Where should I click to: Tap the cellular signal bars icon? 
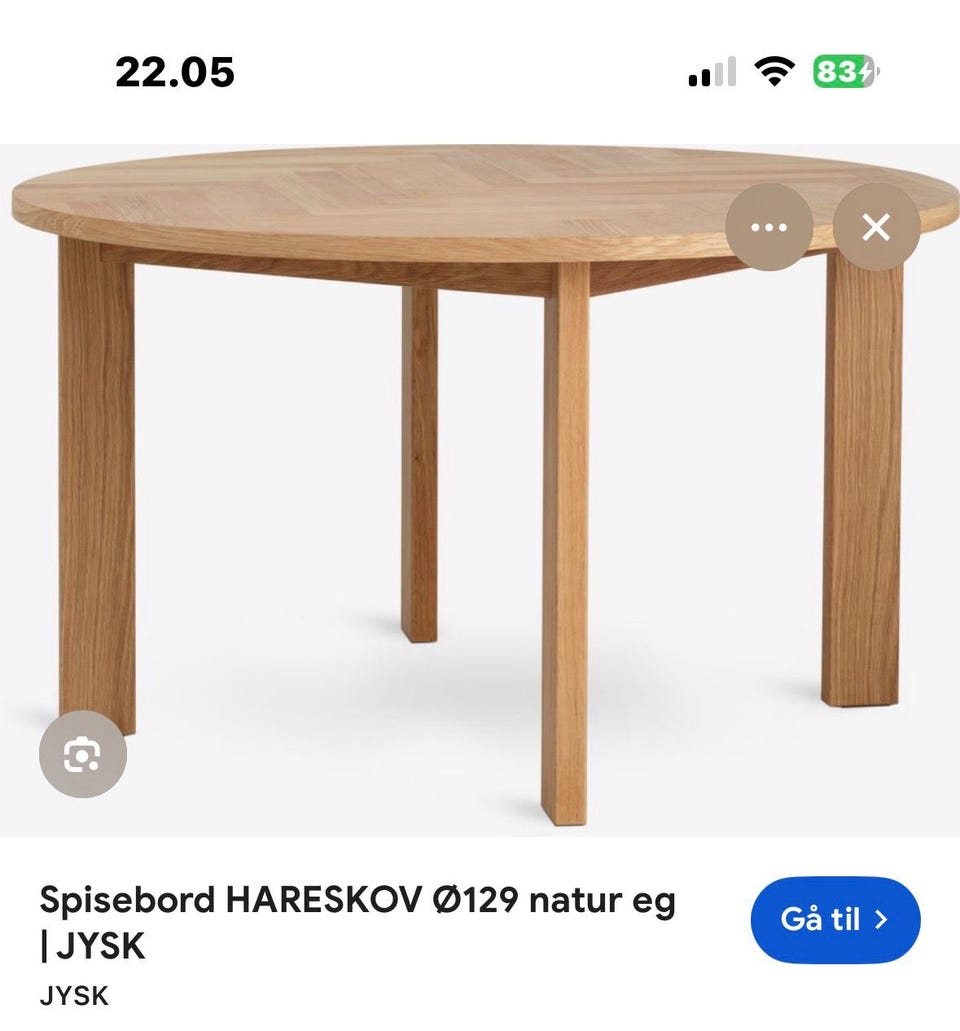[x=712, y=71]
